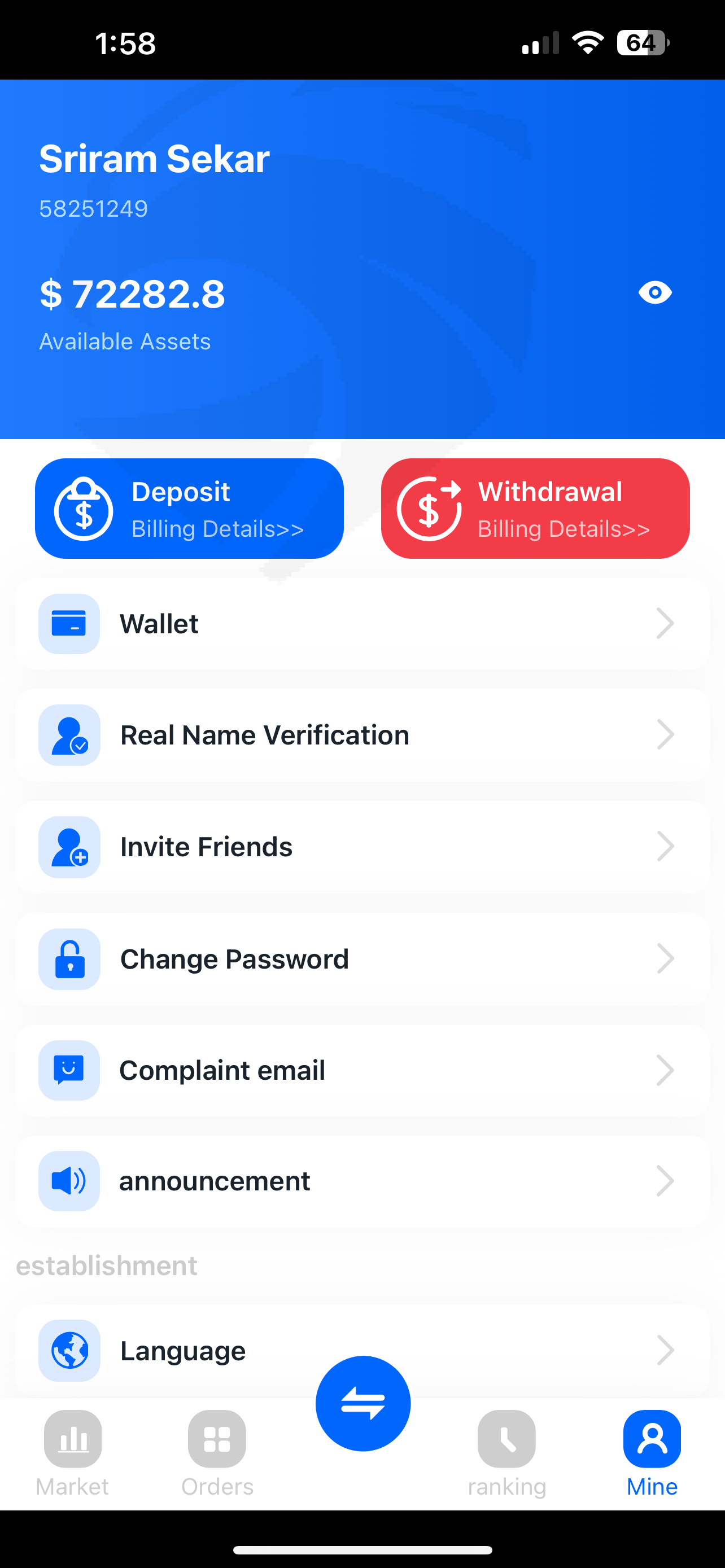Hide the available assets balance

pos(655,293)
